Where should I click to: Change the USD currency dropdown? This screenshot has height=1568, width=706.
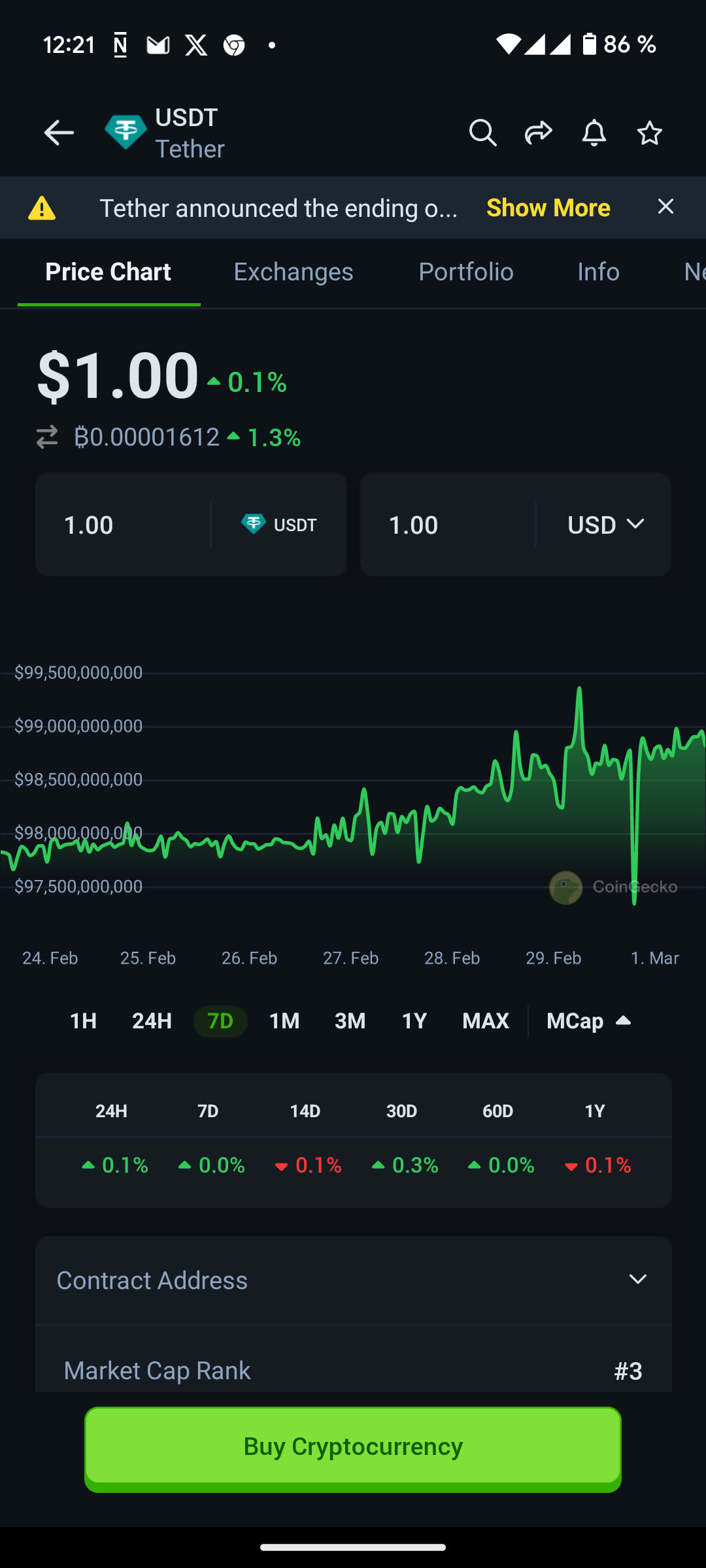606,525
